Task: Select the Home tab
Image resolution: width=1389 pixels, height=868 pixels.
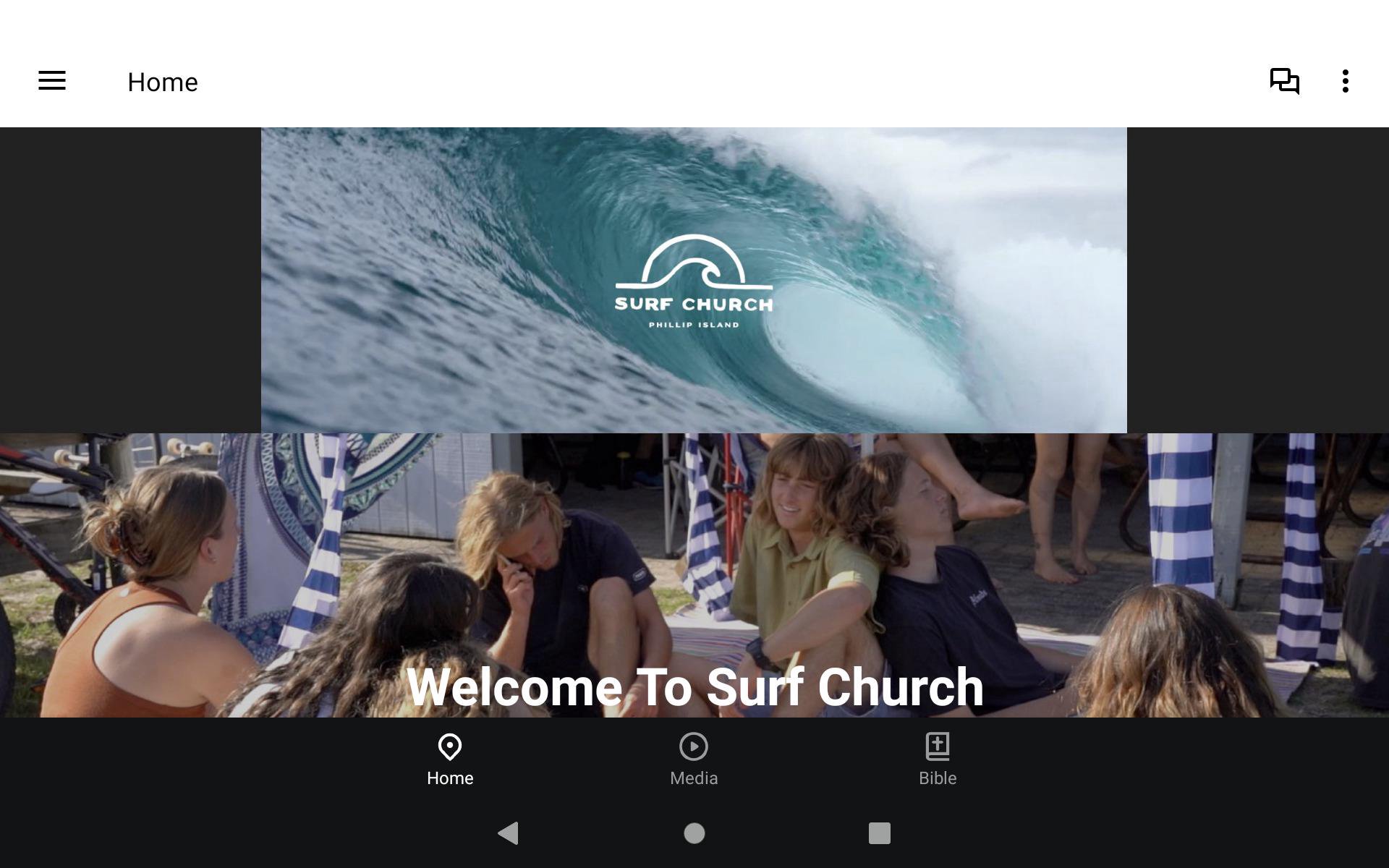Action: [x=450, y=759]
